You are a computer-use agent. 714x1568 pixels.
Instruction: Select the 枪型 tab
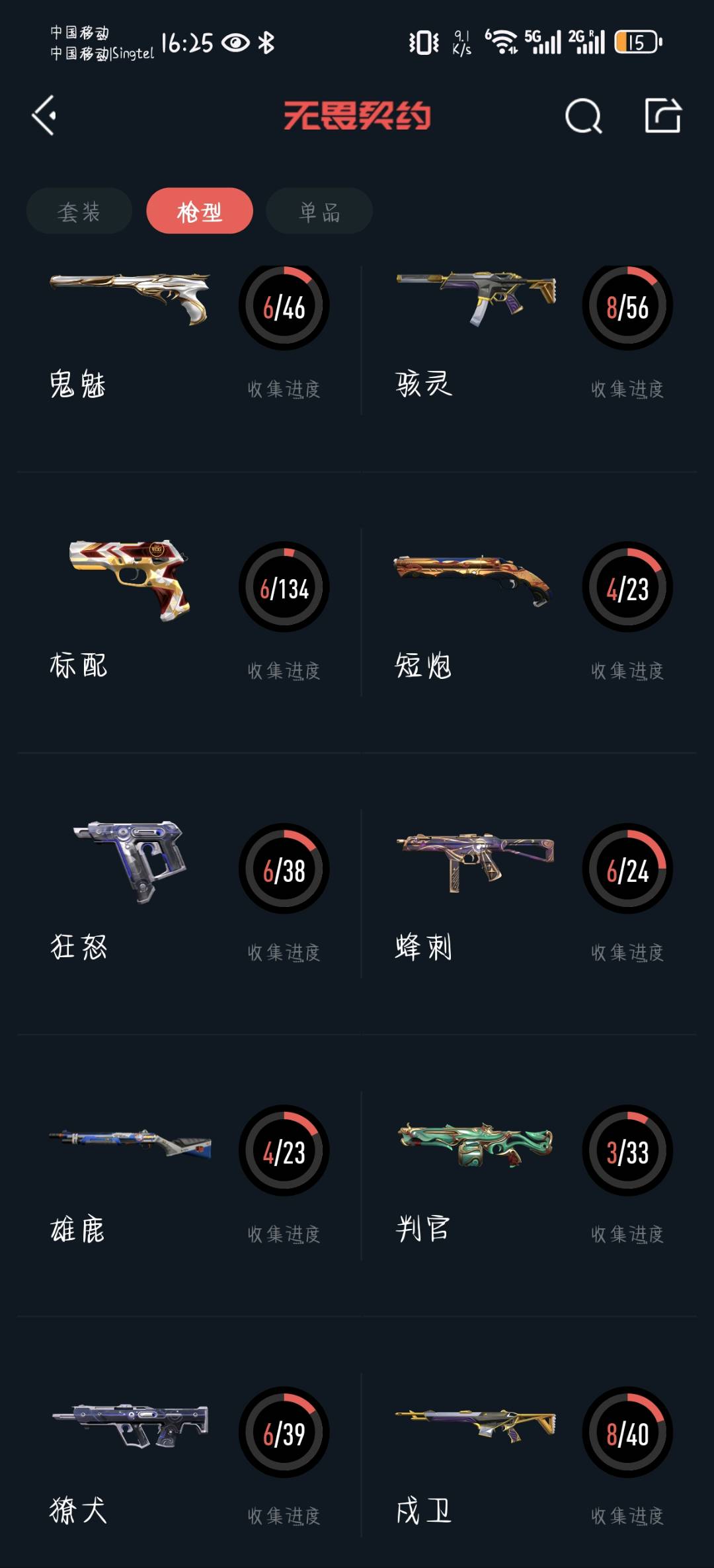[200, 212]
